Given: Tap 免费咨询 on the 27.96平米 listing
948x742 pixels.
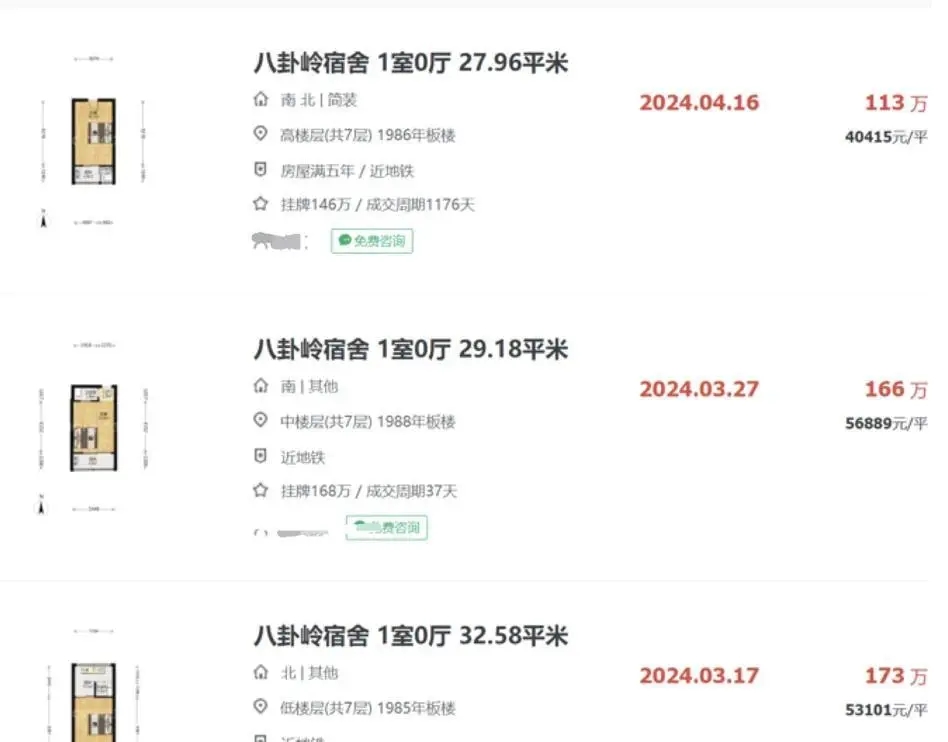Looking at the screenshot, I should click(x=372, y=241).
